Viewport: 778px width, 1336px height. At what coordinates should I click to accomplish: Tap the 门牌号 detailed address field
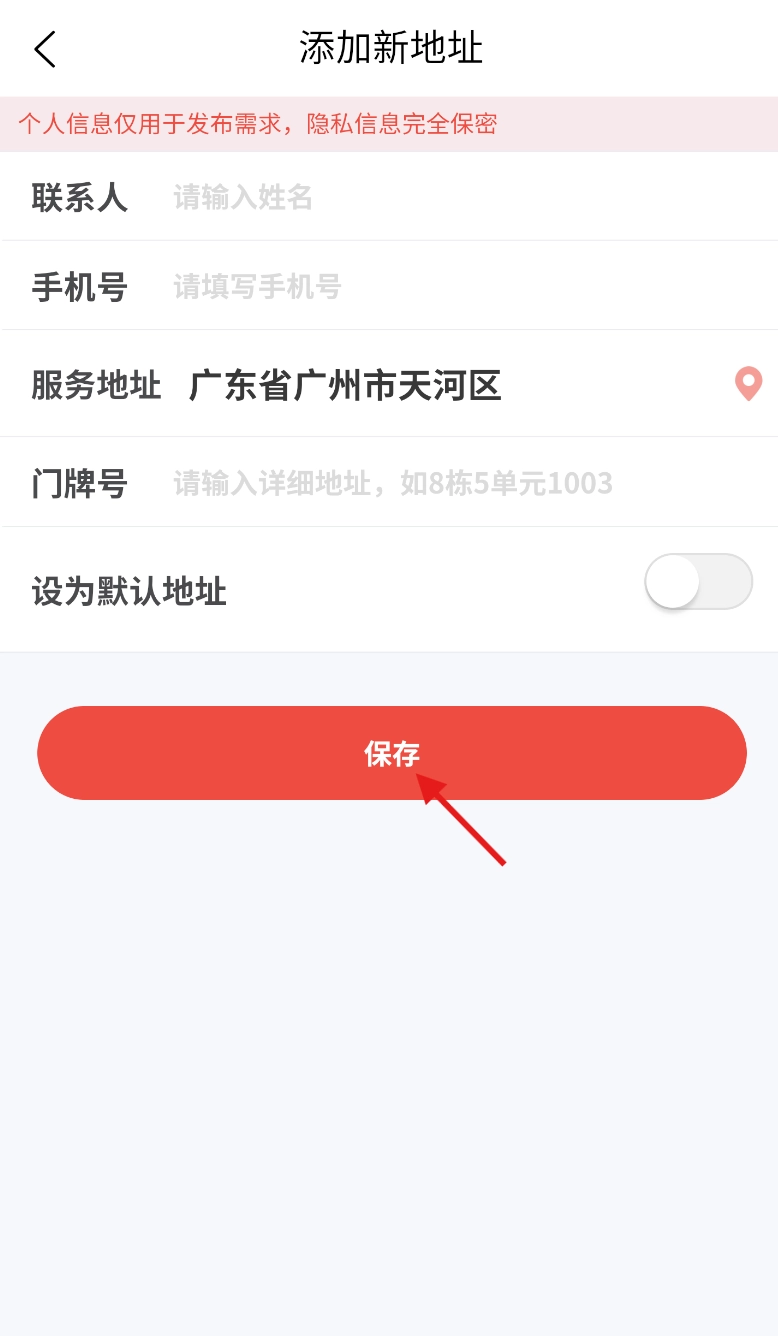440,484
